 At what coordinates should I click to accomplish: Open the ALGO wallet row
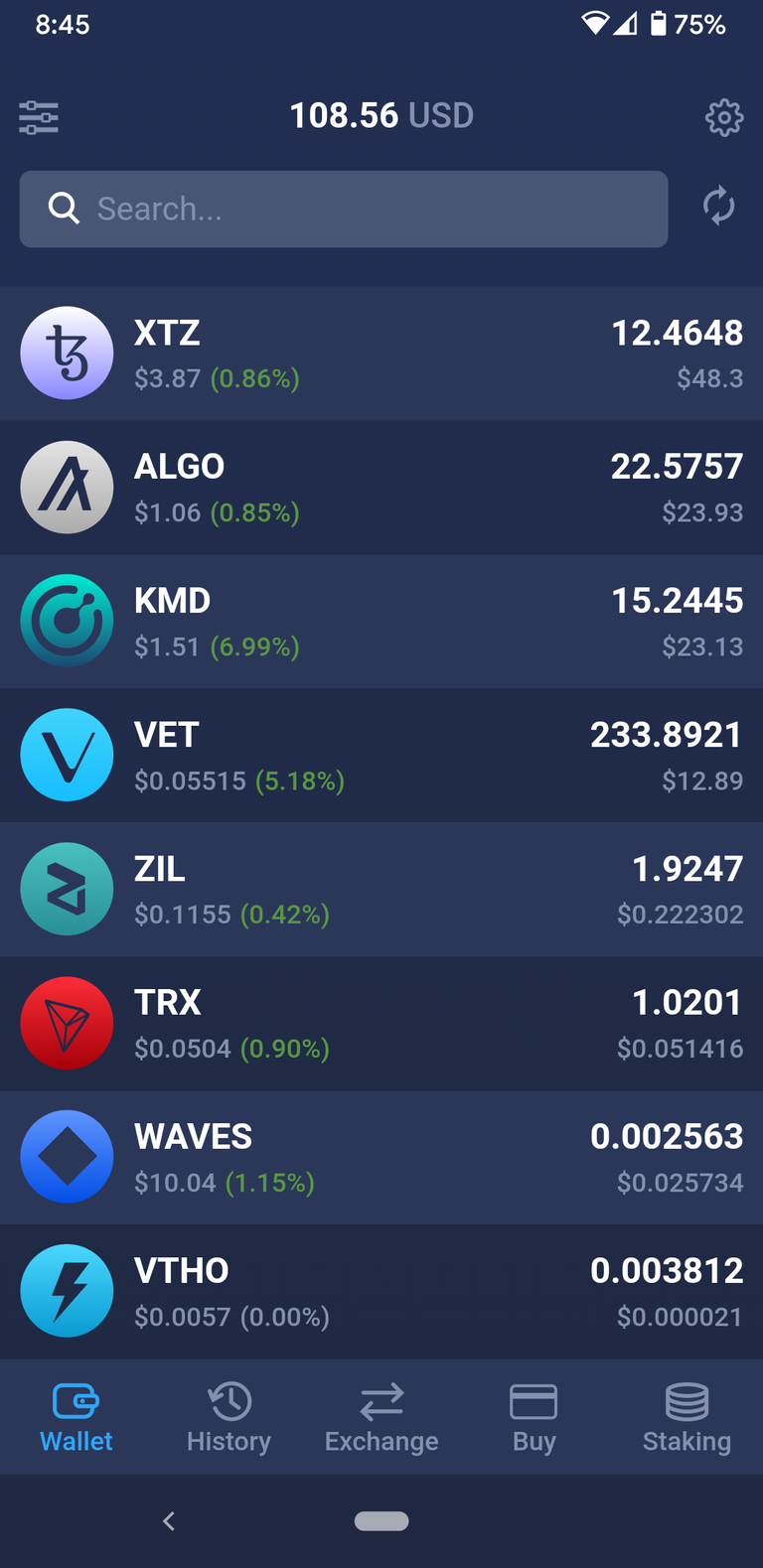click(x=381, y=488)
